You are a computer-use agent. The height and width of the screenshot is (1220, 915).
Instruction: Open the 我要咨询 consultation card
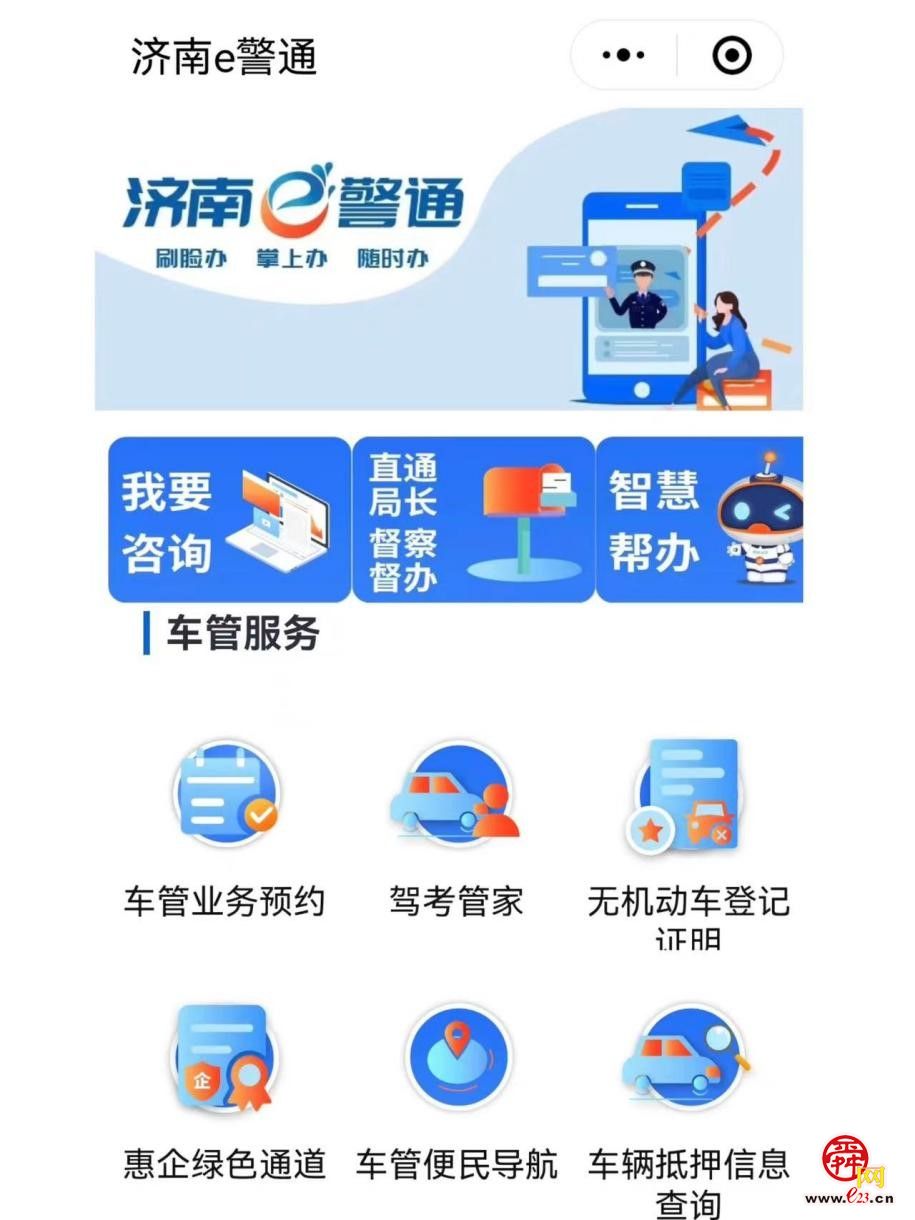(228, 520)
